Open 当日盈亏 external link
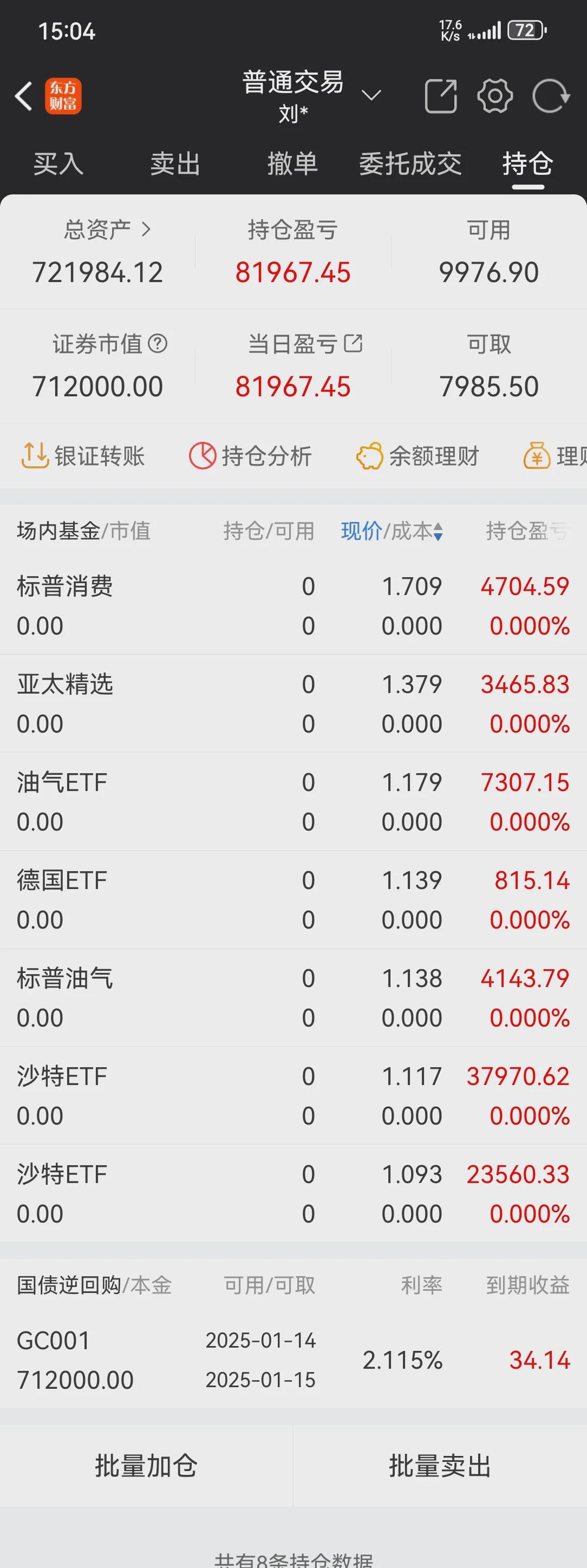Image resolution: width=587 pixels, height=1568 pixels. (353, 344)
